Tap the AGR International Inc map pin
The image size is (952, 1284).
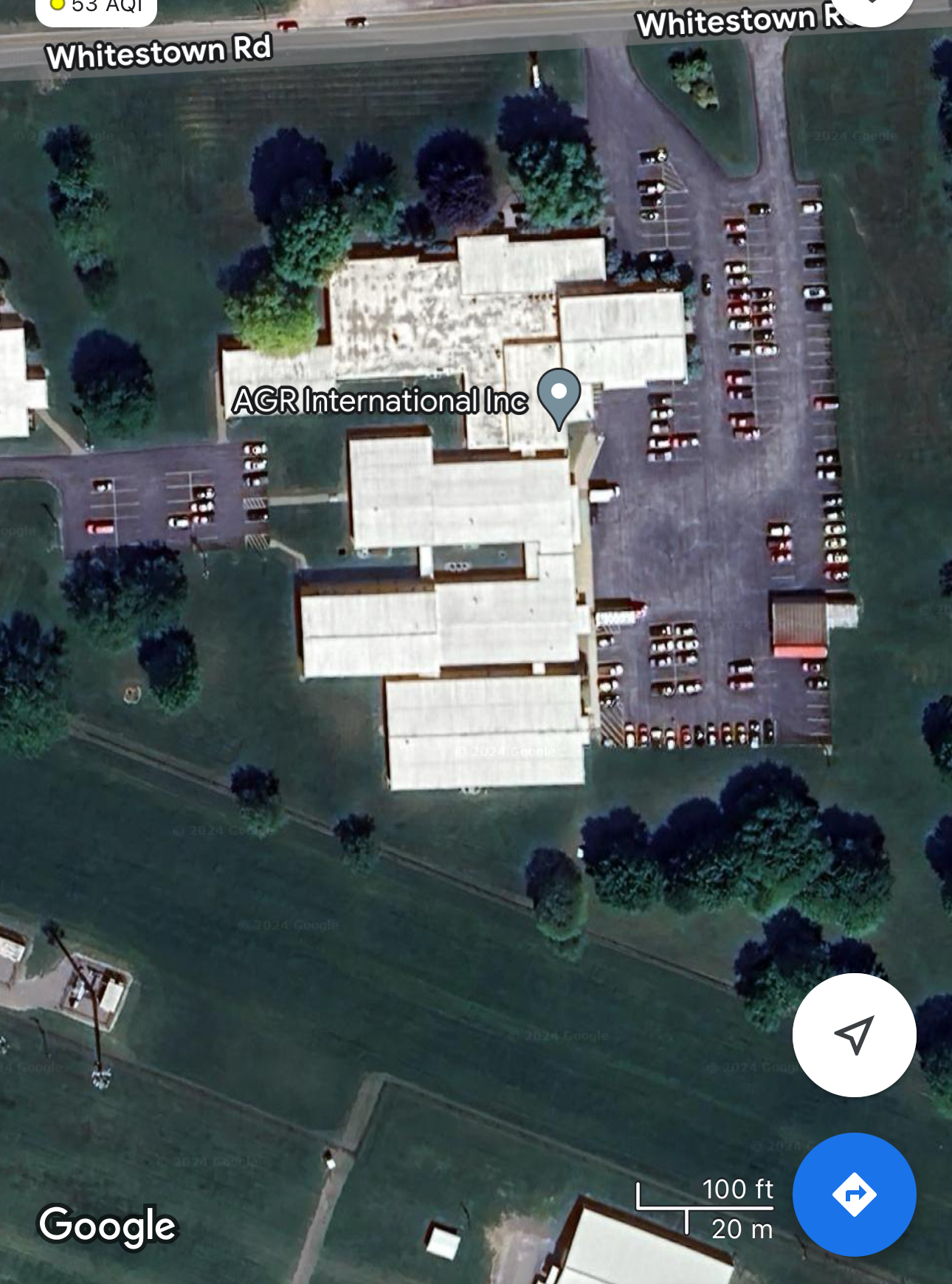(x=559, y=394)
